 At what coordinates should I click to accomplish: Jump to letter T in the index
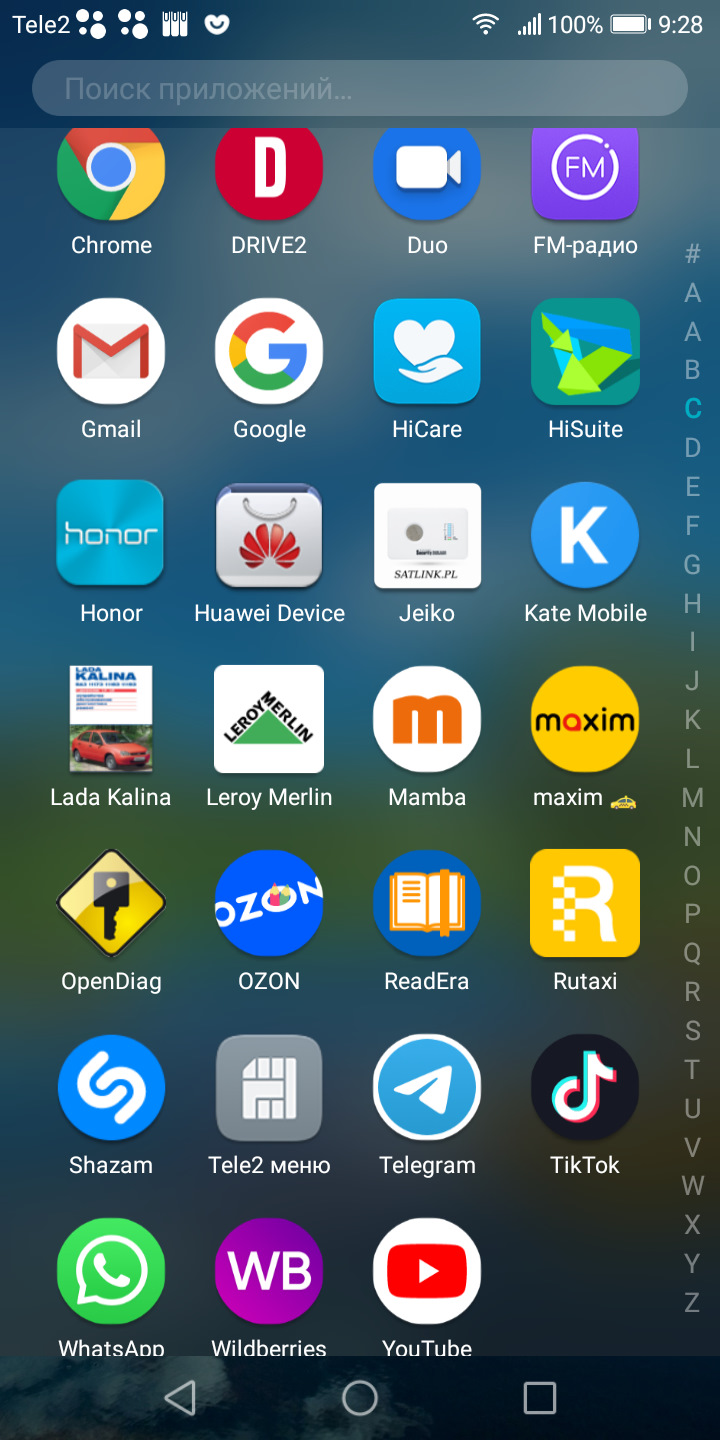(692, 1069)
